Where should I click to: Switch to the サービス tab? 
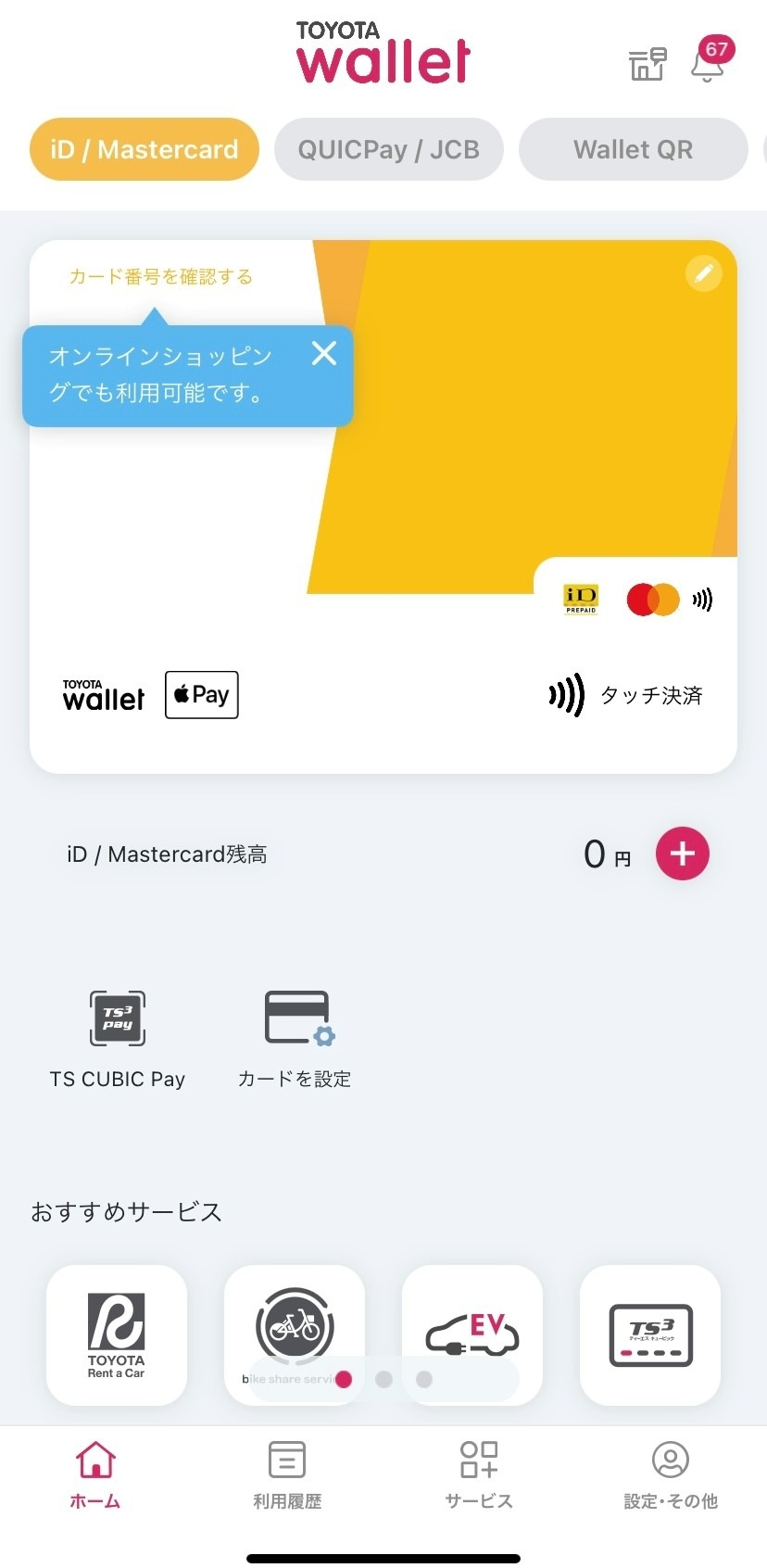tap(479, 1475)
